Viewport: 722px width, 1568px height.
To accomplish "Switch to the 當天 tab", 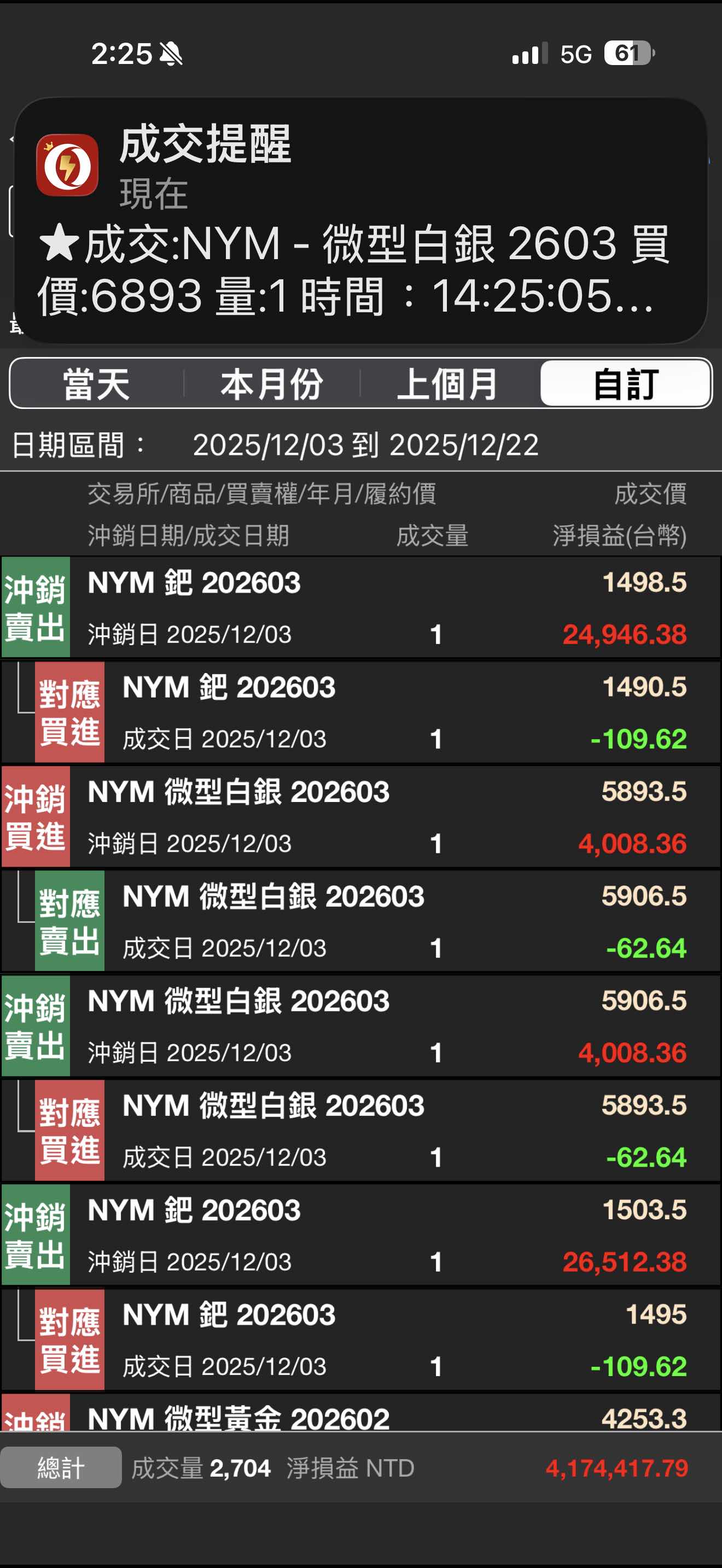I will tap(96, 384).
